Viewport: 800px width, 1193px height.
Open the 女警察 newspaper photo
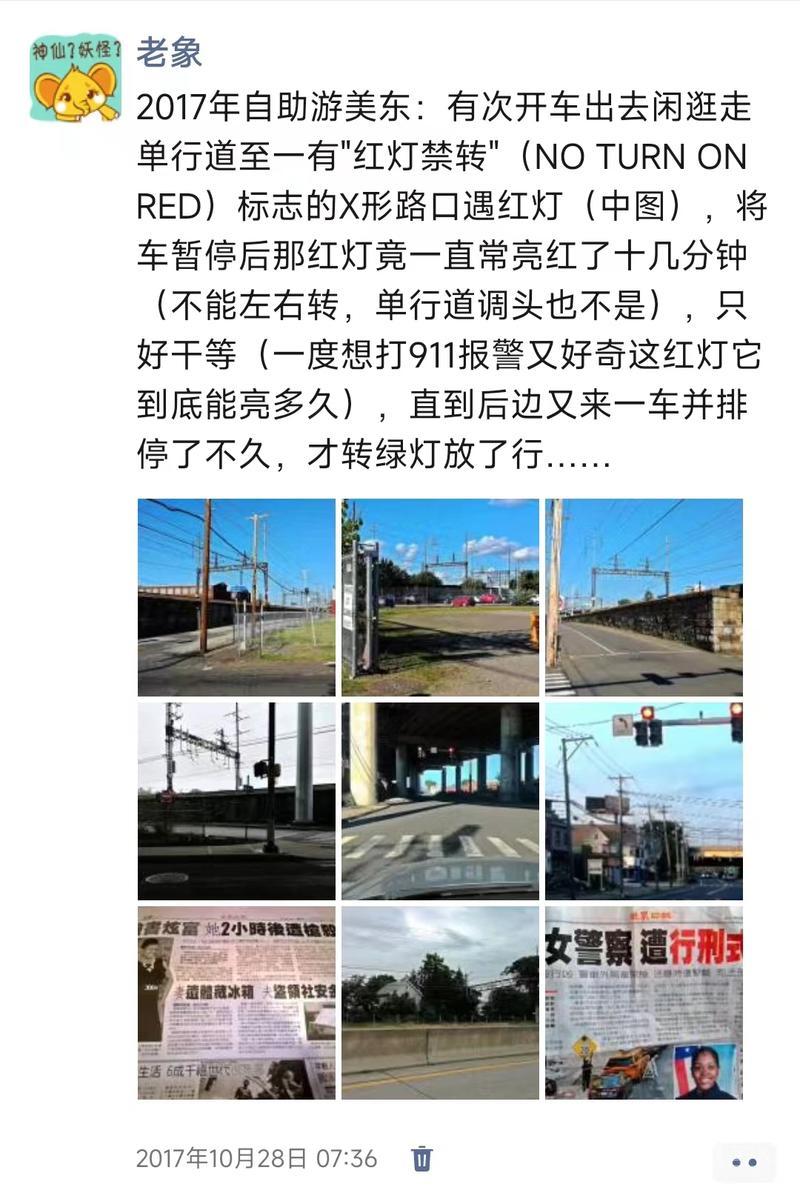tap(643, 1002)
